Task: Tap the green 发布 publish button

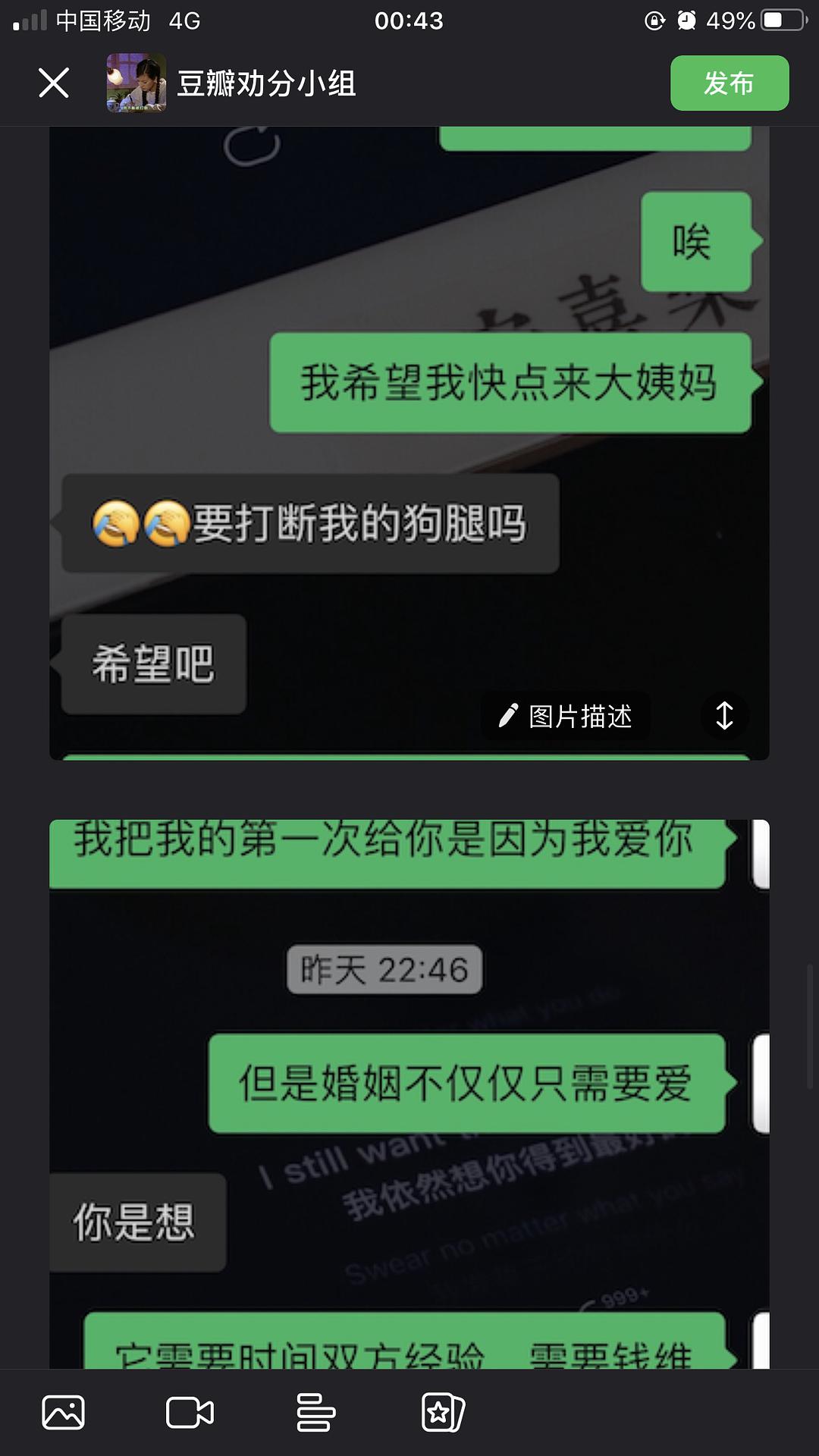Action: (x=729, y=83)
